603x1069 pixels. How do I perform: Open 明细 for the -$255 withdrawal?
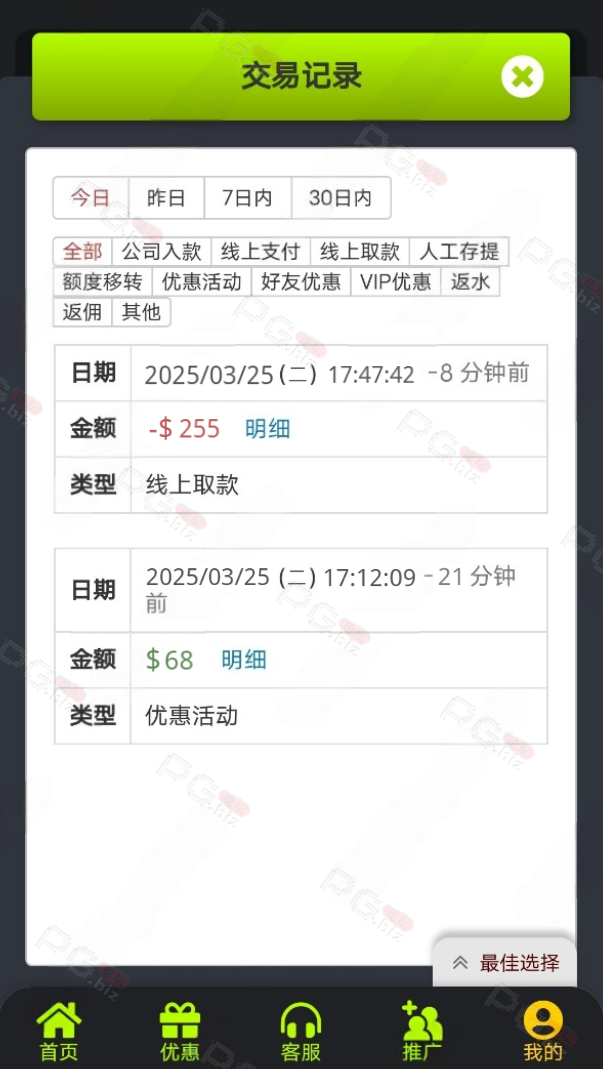pyautogui.click(x=267, y=430)
